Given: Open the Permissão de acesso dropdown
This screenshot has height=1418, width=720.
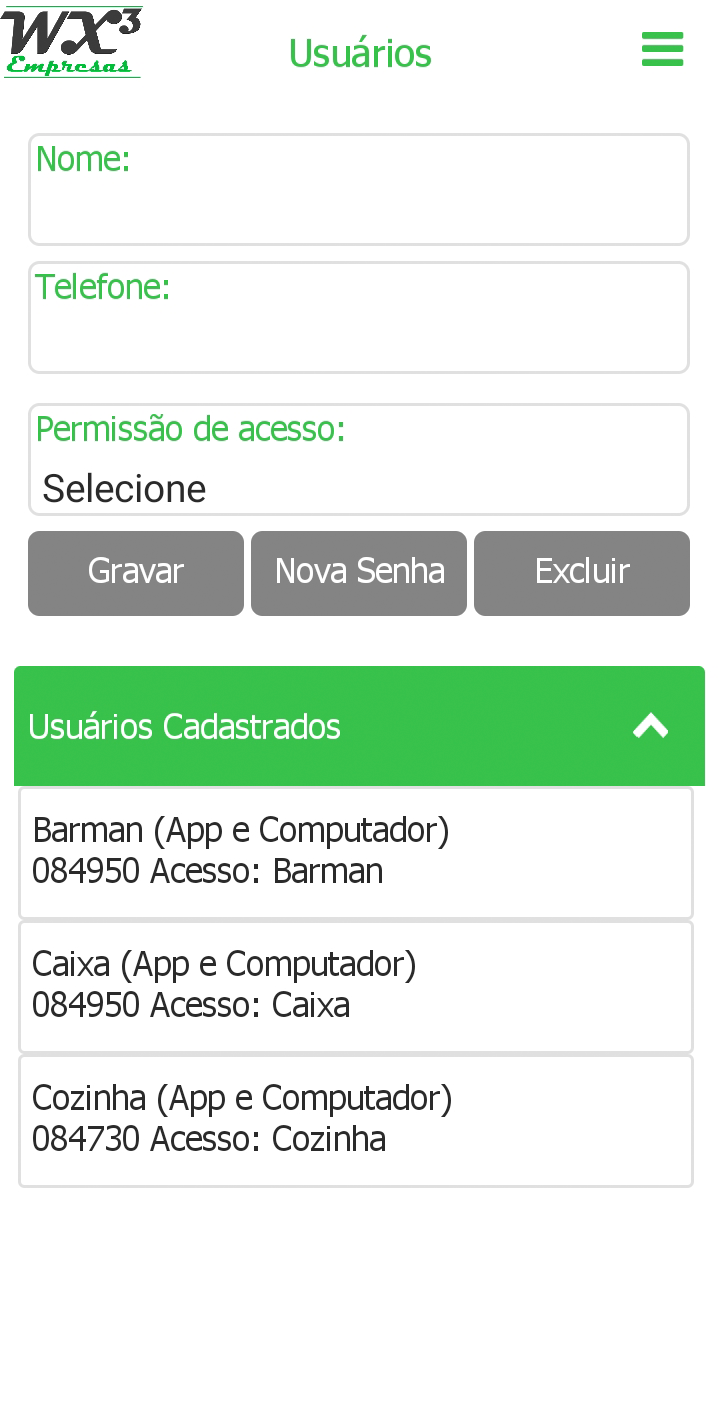Looking at the screenshot, I should coord(359,460).
